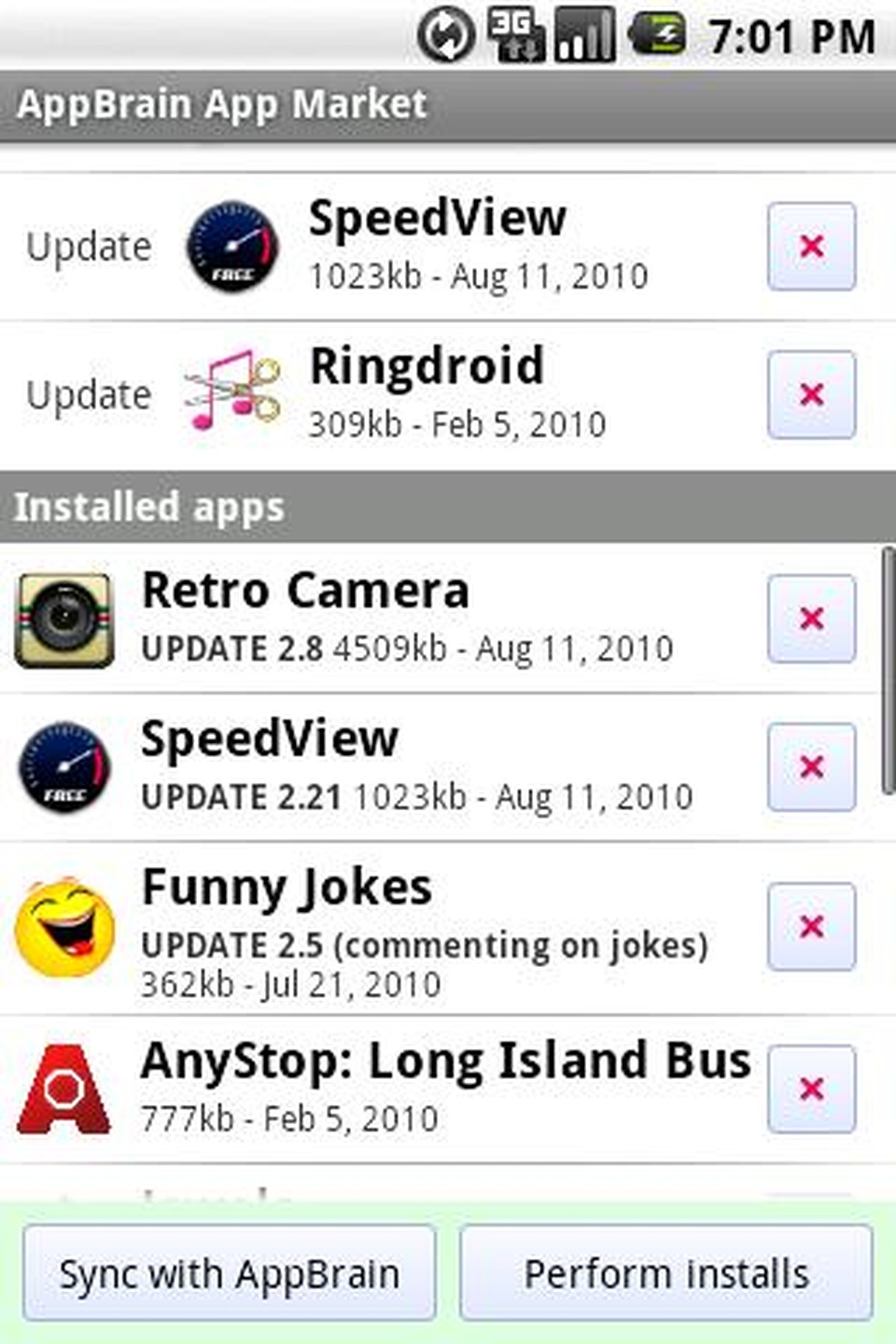Remove SpeedView from the pending update queue
This screenshot has width=896, height=1344.
pos(812,246)
